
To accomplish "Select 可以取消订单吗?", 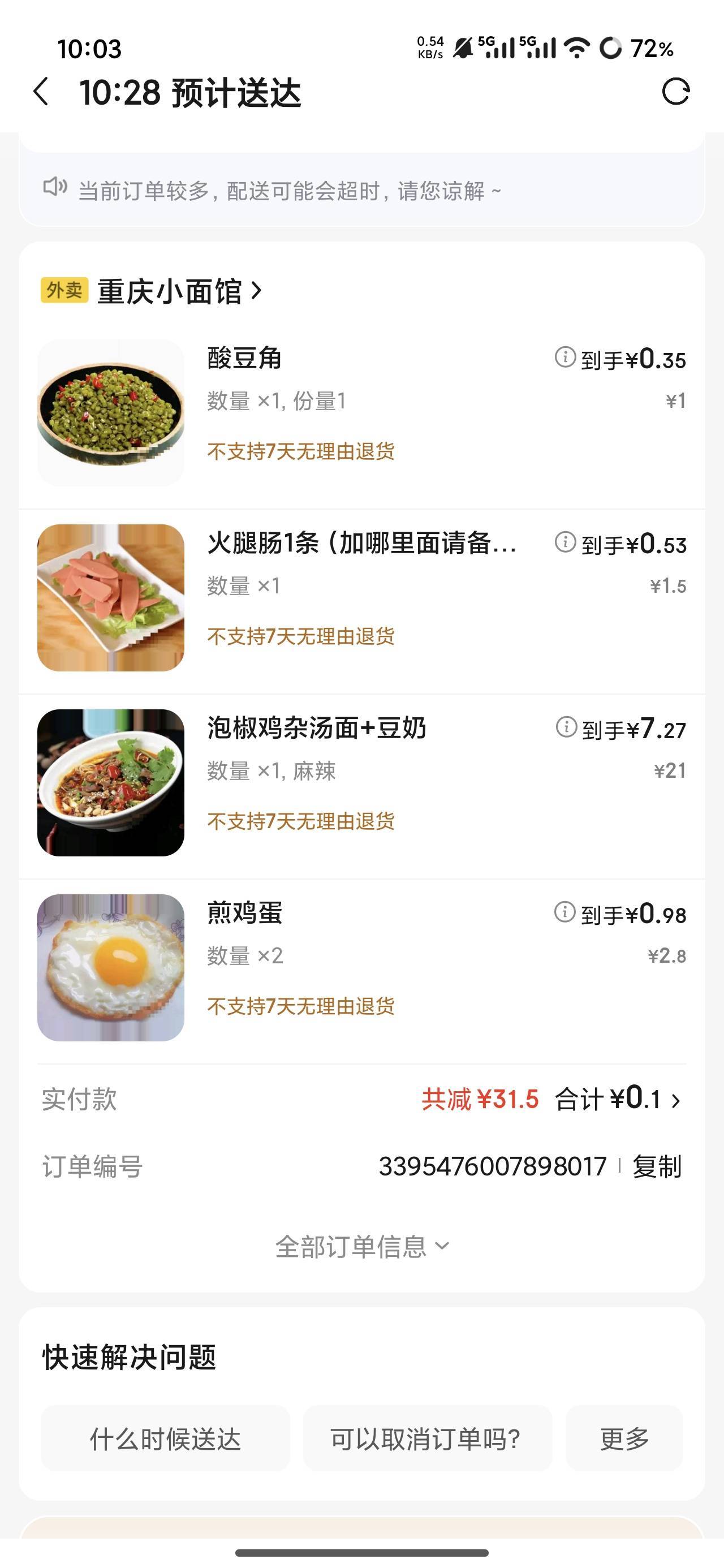I will (426, 1439).
